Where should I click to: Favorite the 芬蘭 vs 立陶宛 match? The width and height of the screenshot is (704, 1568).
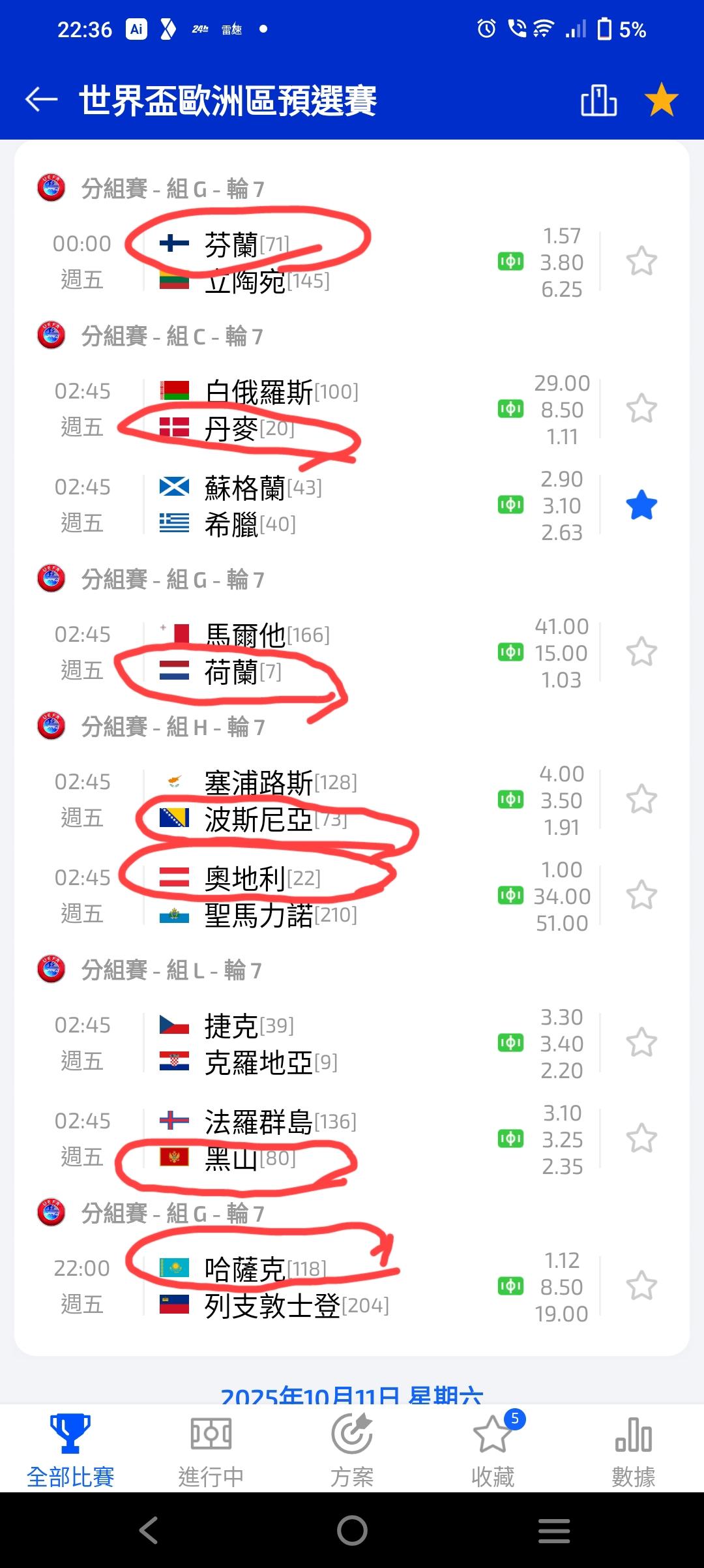coord(641,262)
